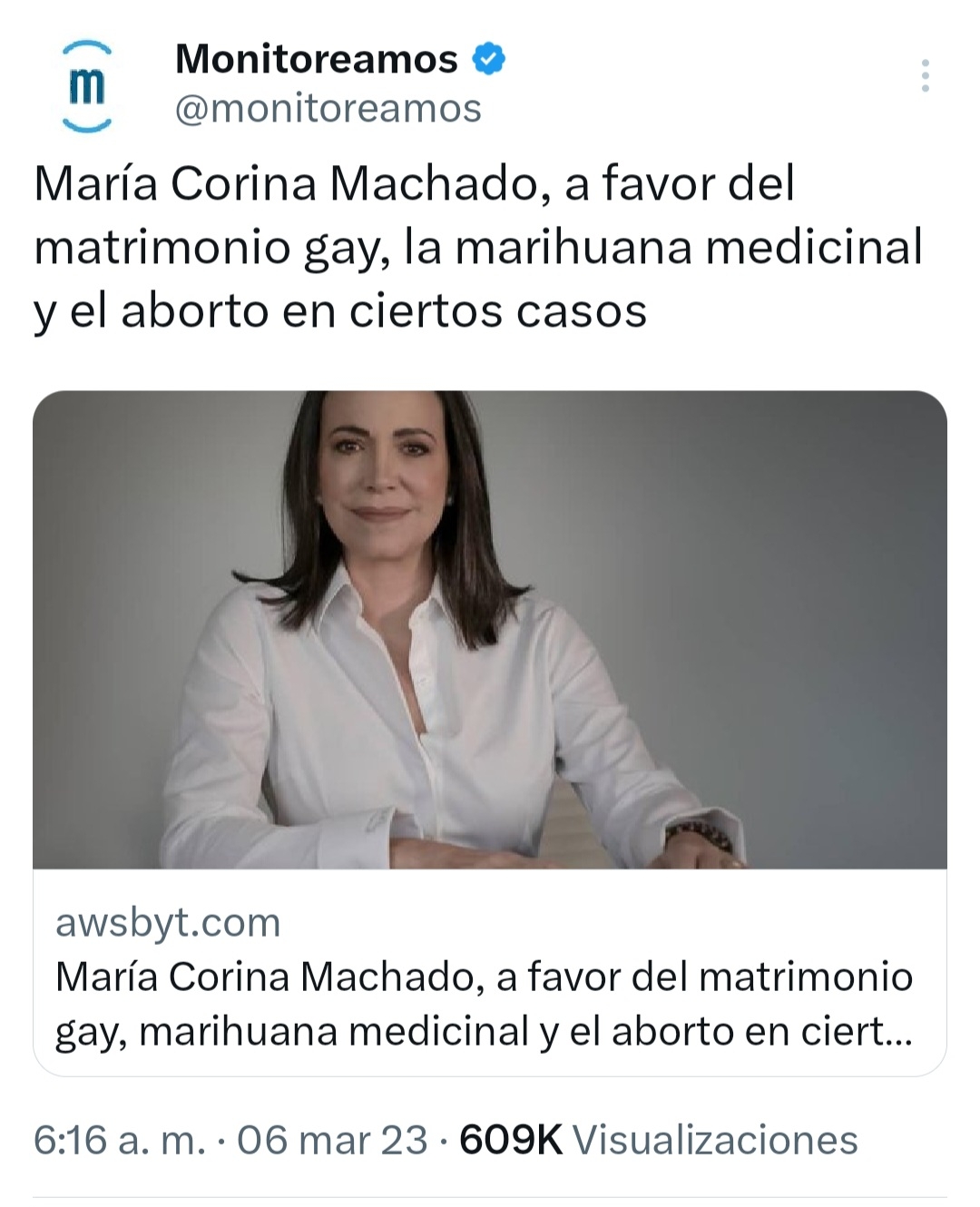
Task: Open the tweet's overflow menu
Action: (925, 75)
